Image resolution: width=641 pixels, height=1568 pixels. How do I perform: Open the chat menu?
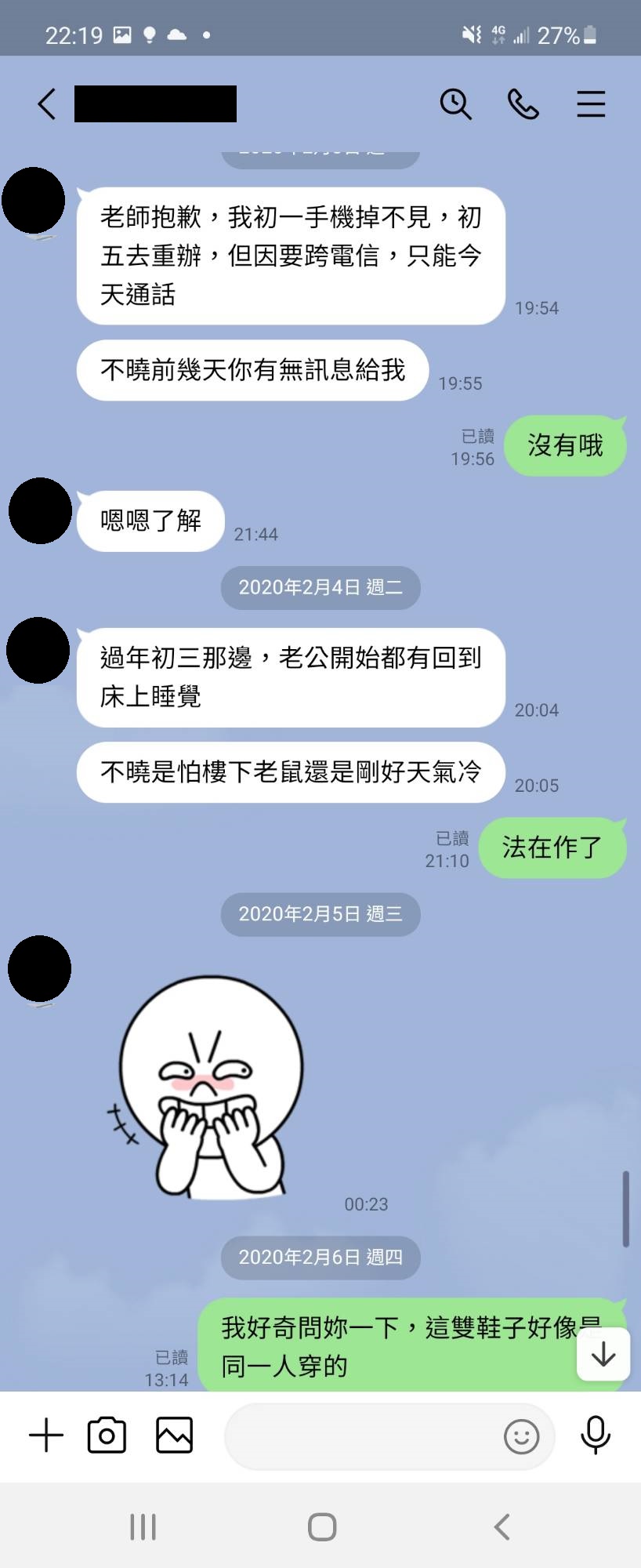point(591,103)
